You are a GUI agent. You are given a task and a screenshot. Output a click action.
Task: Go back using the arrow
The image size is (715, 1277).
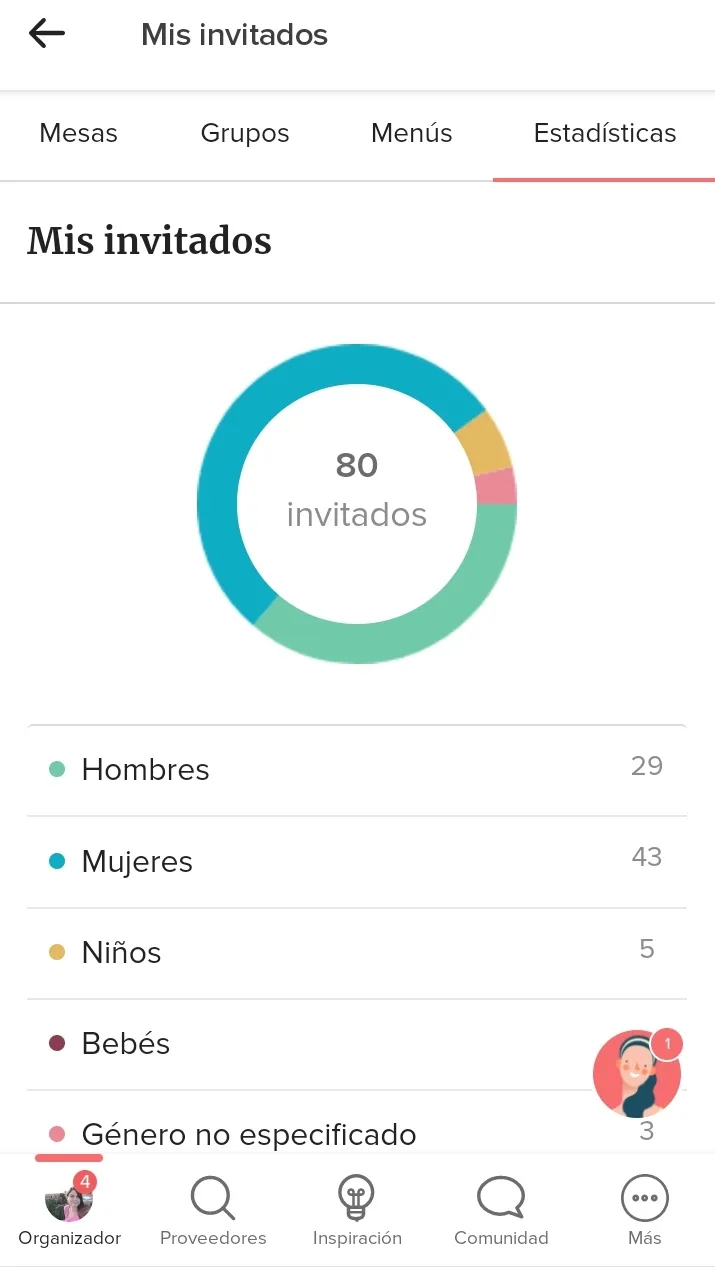[47, 34]
